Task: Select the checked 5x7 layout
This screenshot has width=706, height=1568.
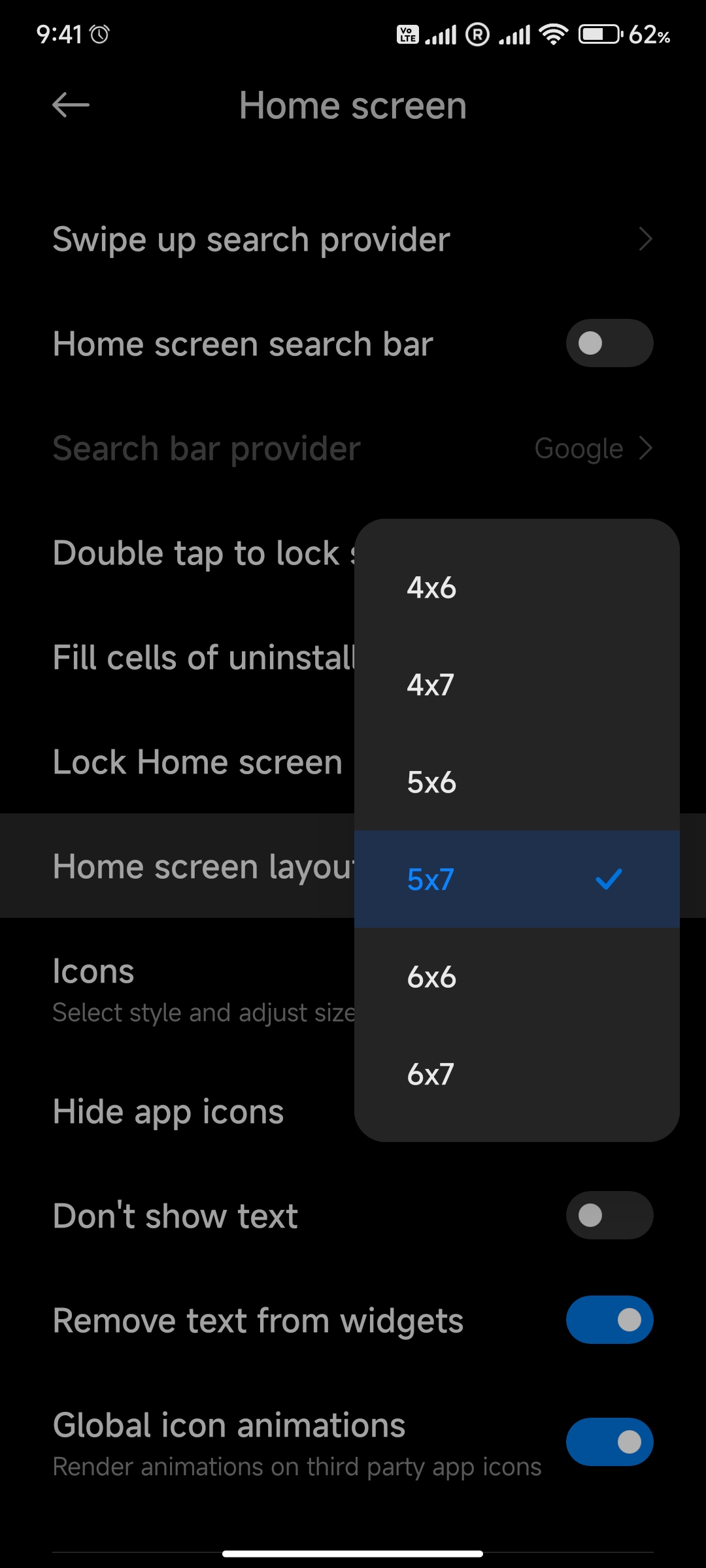Action: [x=517, y=879]
